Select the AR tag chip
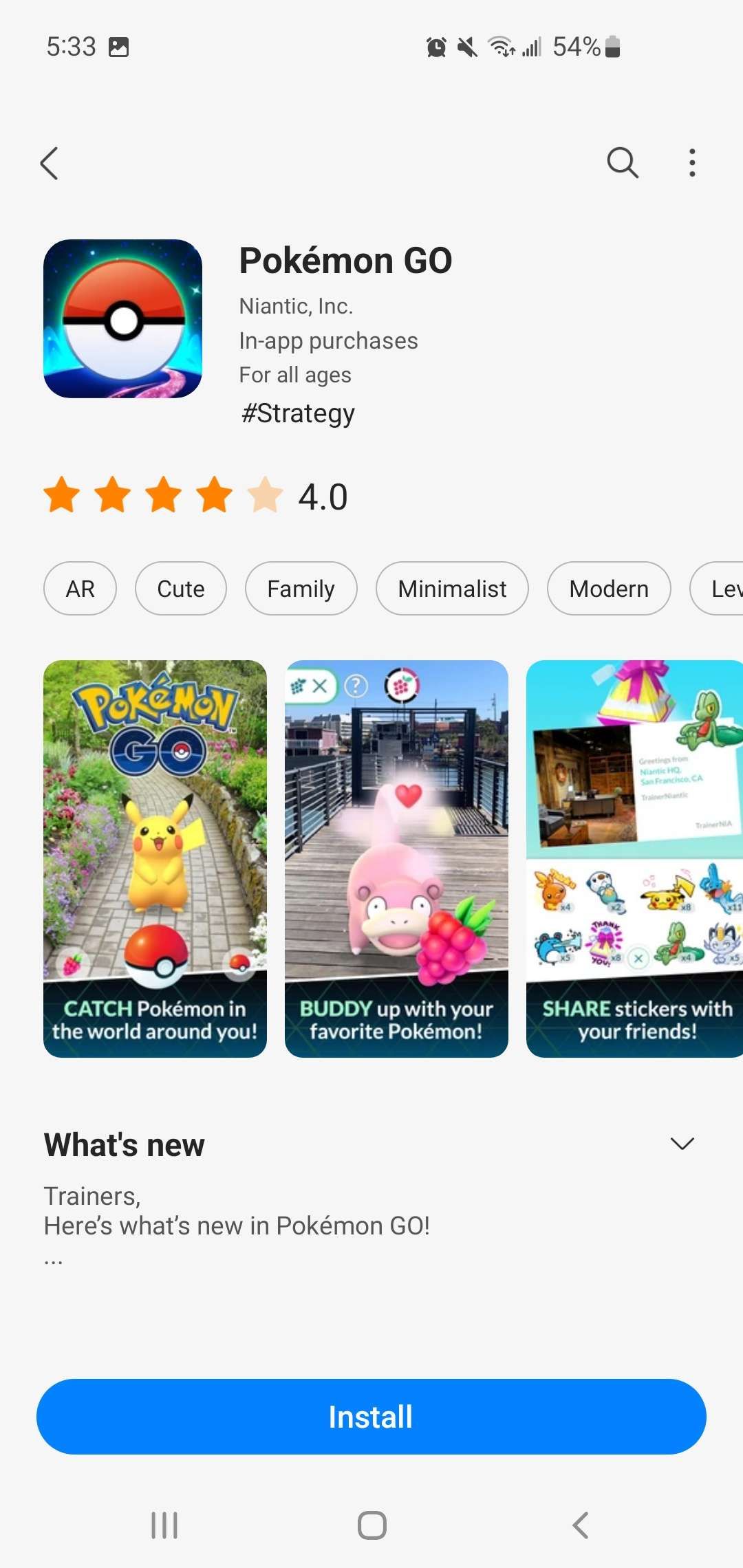Image resolution: width=743 pixels, height=1568 pixels. [80, 589]
